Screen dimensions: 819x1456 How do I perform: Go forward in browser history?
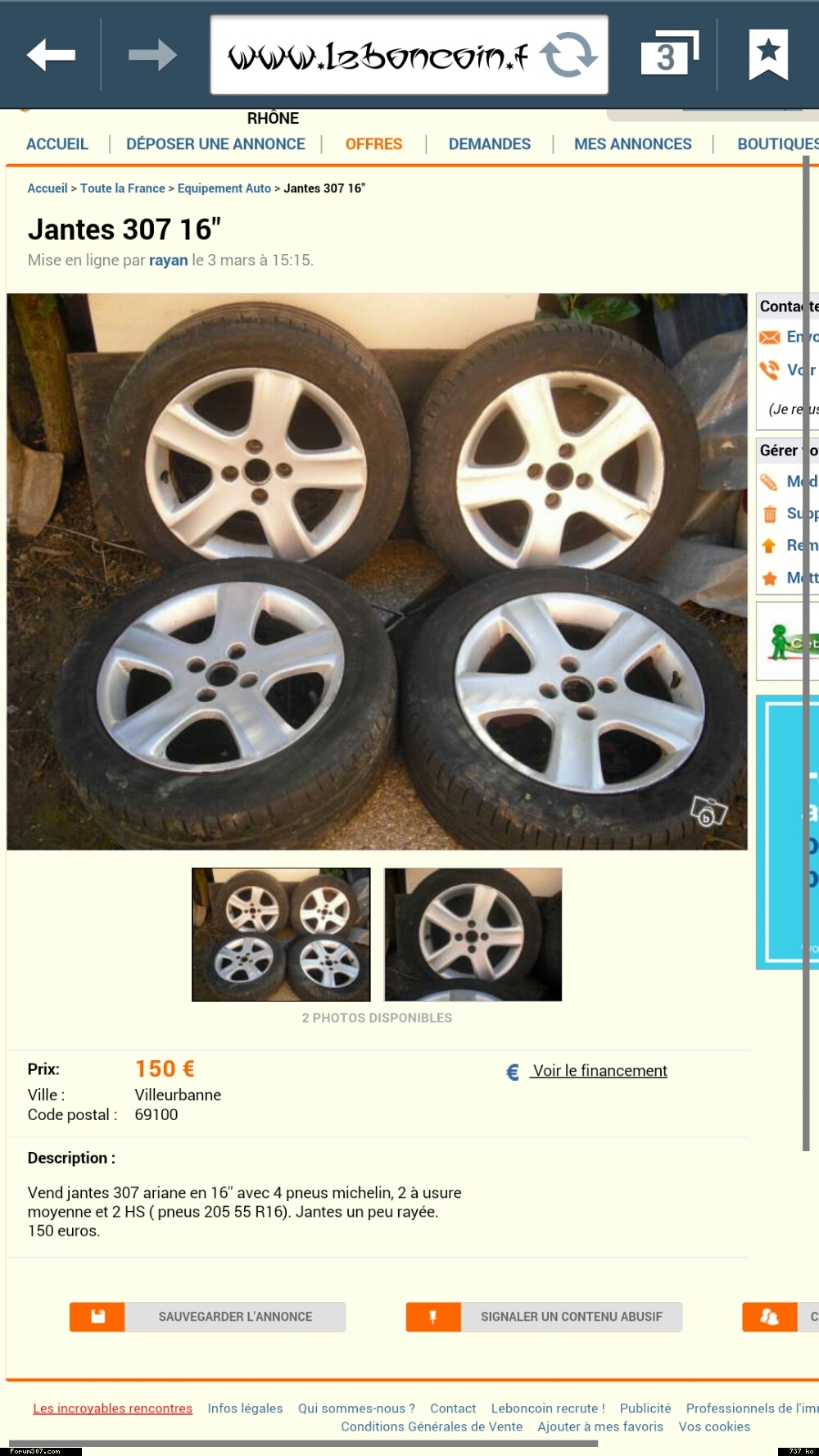pyautogui.click(x=152, y=56)
